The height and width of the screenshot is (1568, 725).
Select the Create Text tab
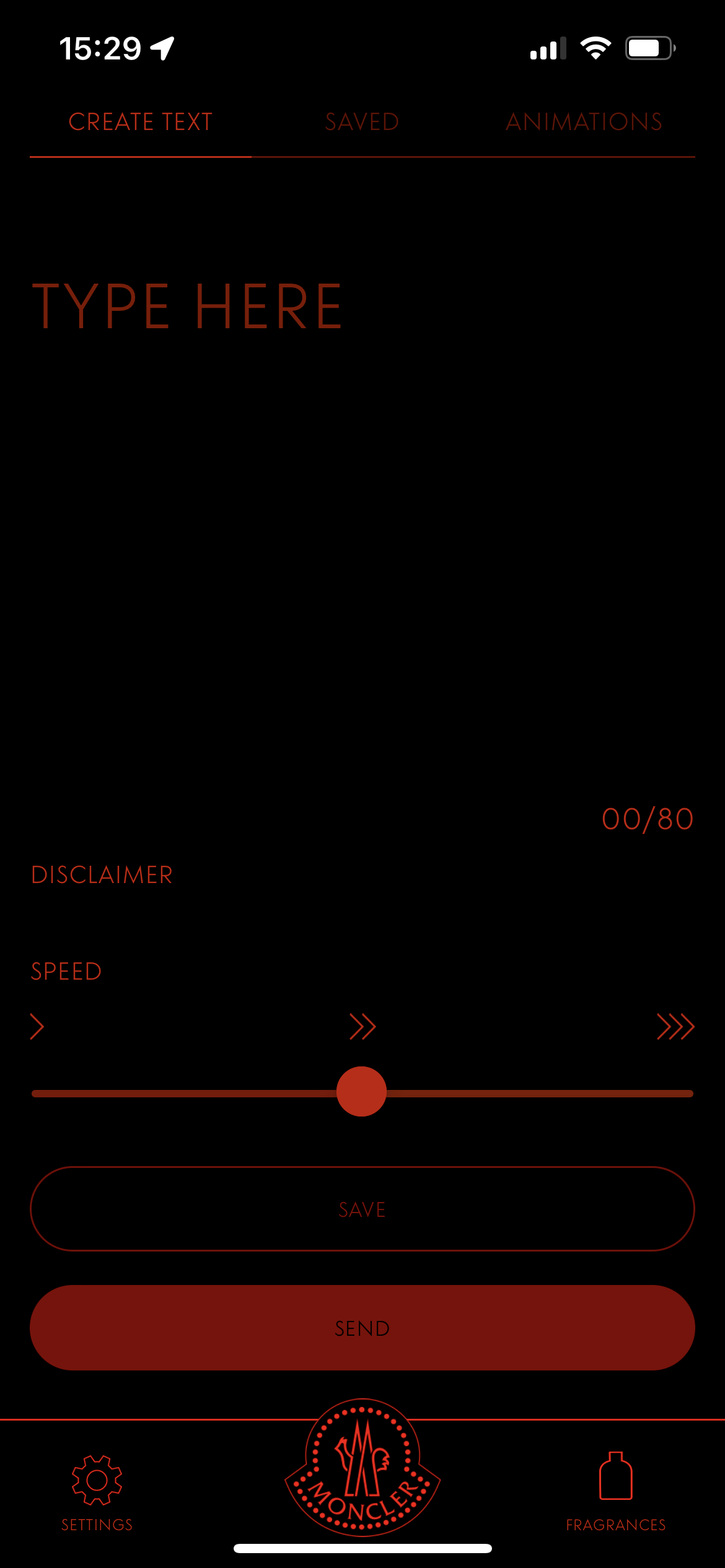click(x=141, y=122)
